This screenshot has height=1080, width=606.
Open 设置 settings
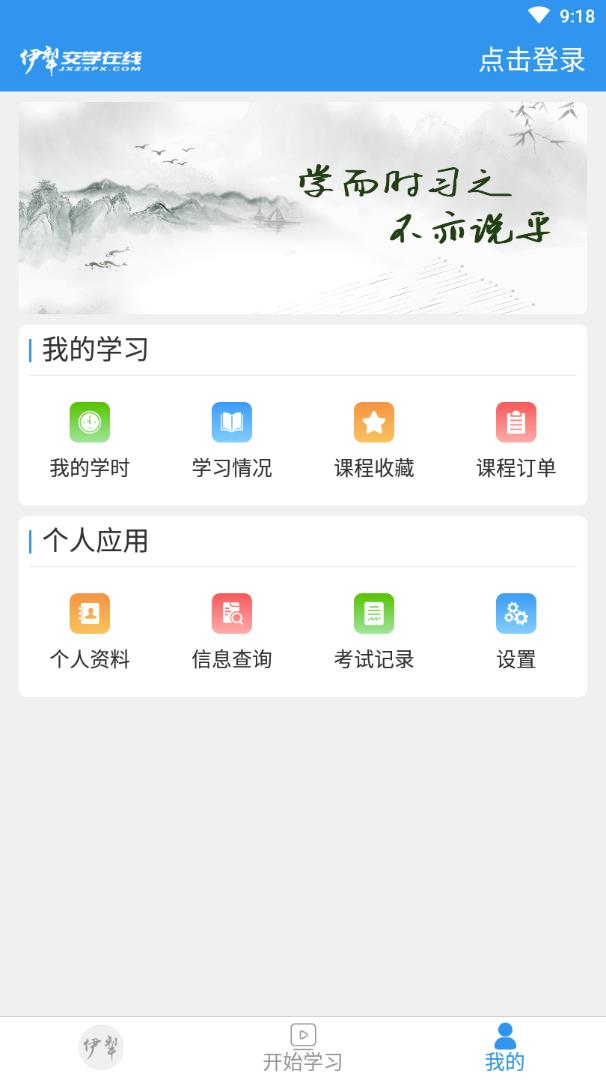point(516,631)
